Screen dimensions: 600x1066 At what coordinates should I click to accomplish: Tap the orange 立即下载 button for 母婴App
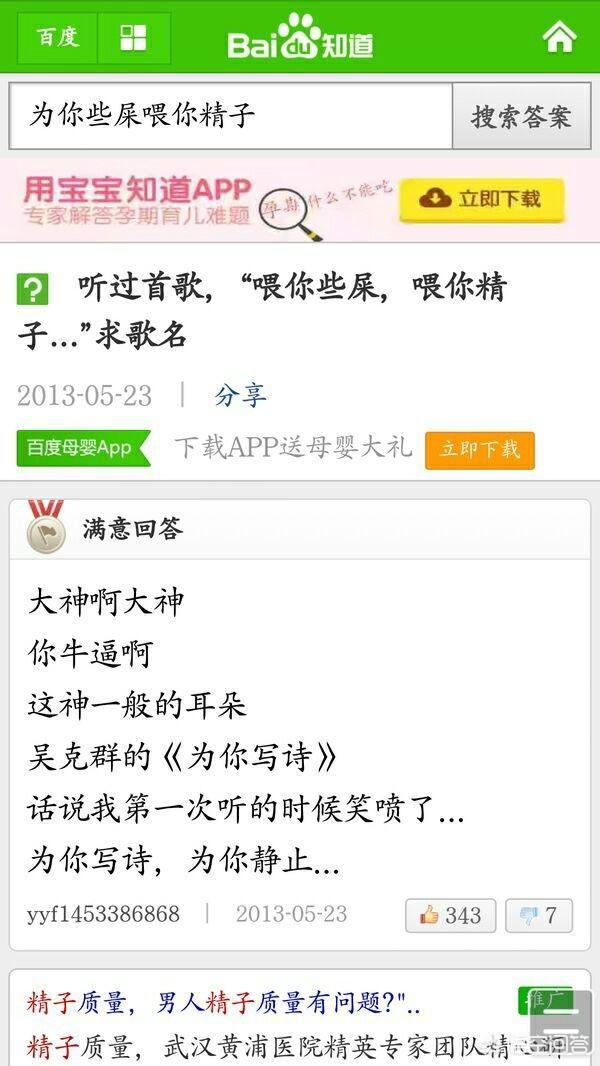tap(480, 449)
